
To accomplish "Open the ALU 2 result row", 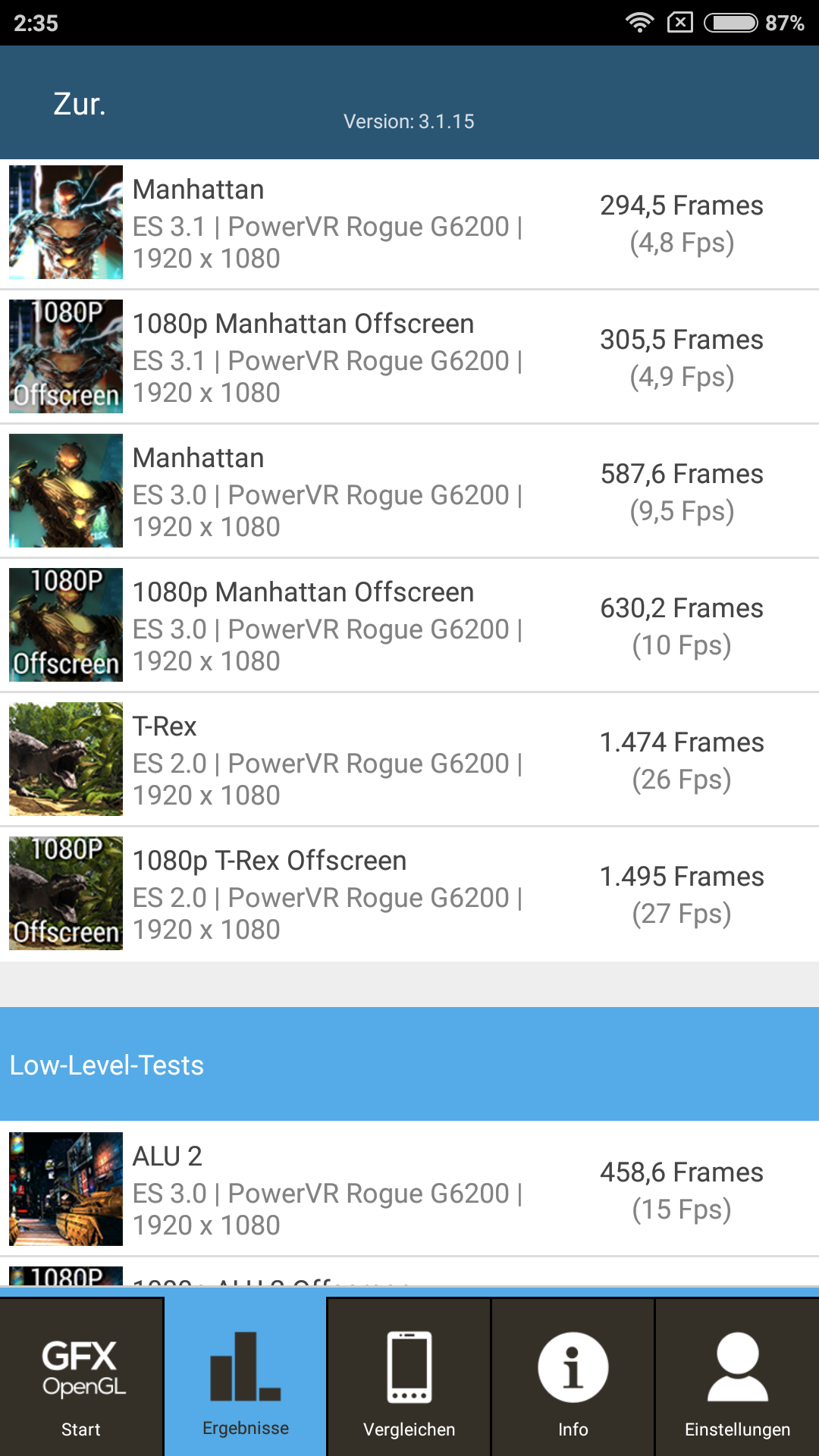I will pyautogui.click(x=409, y=1188).
